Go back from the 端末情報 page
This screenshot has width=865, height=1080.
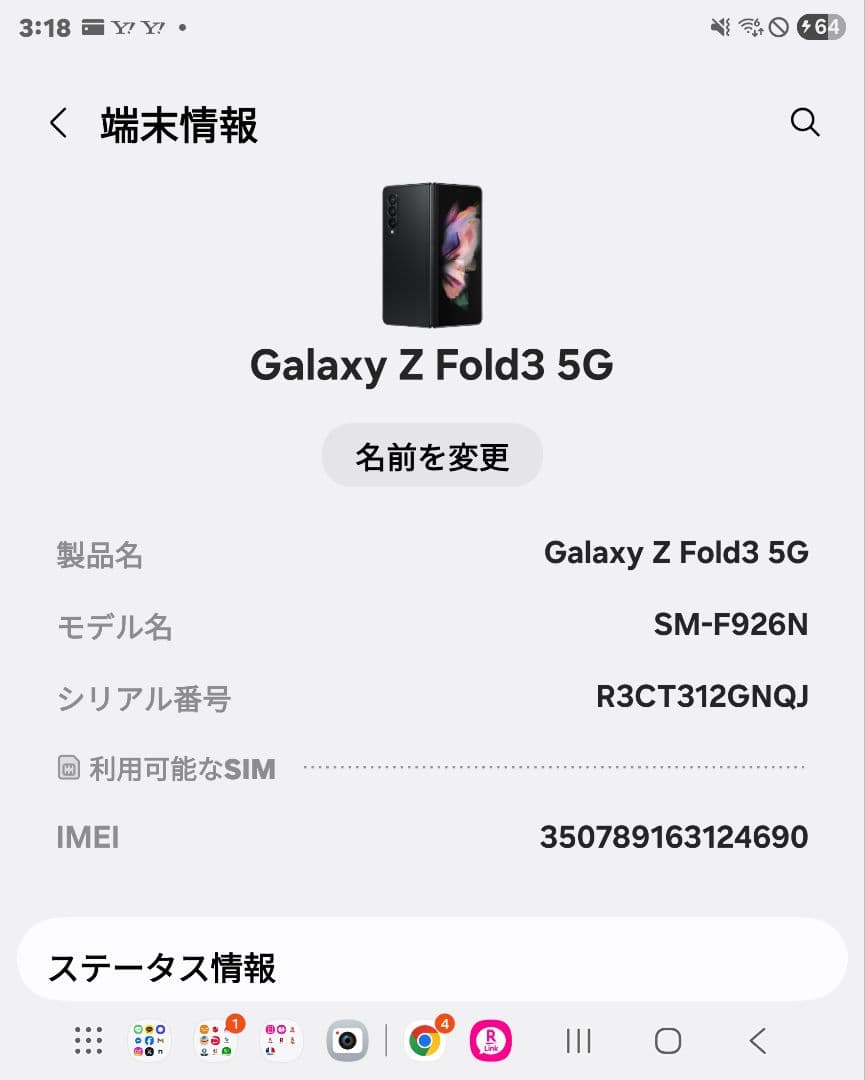coord(59,124)
